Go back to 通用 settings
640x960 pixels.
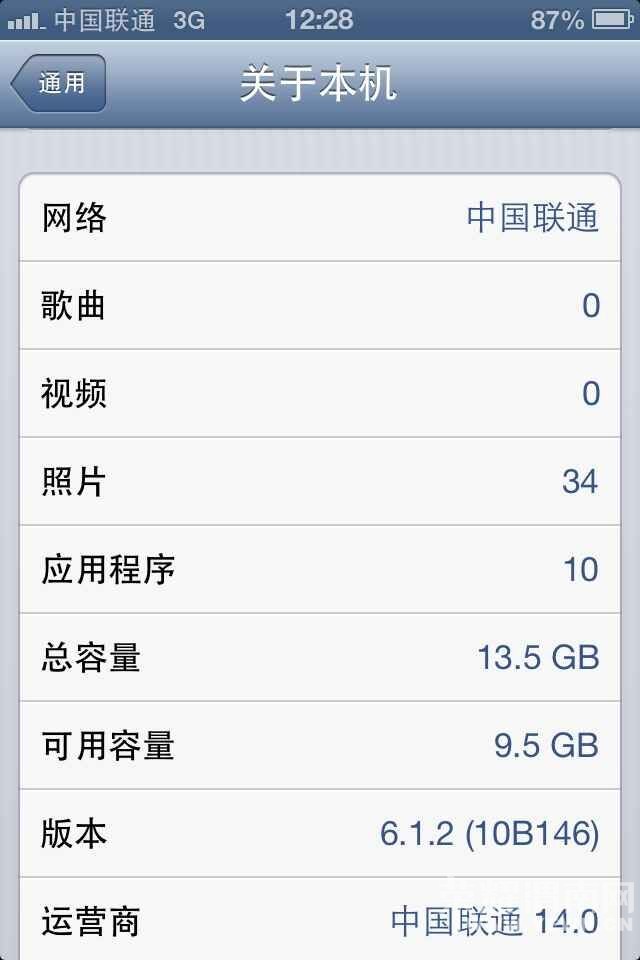[59, 84]
